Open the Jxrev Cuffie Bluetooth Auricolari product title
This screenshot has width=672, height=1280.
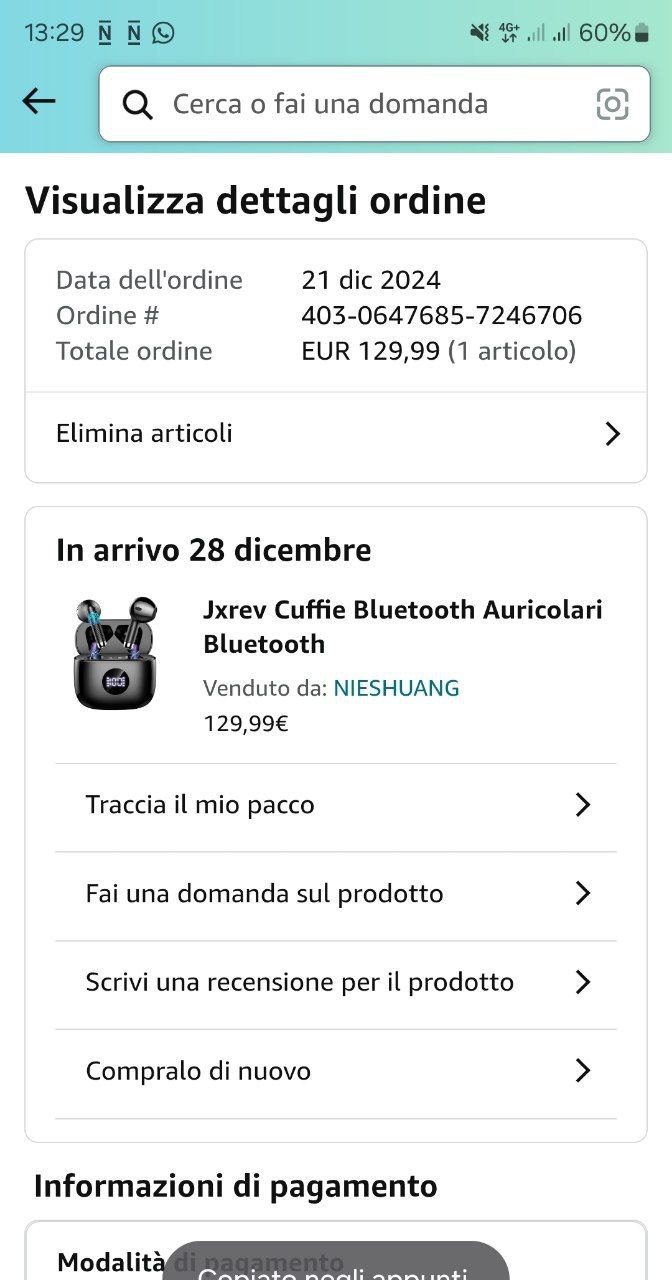(x=402, y=626)
